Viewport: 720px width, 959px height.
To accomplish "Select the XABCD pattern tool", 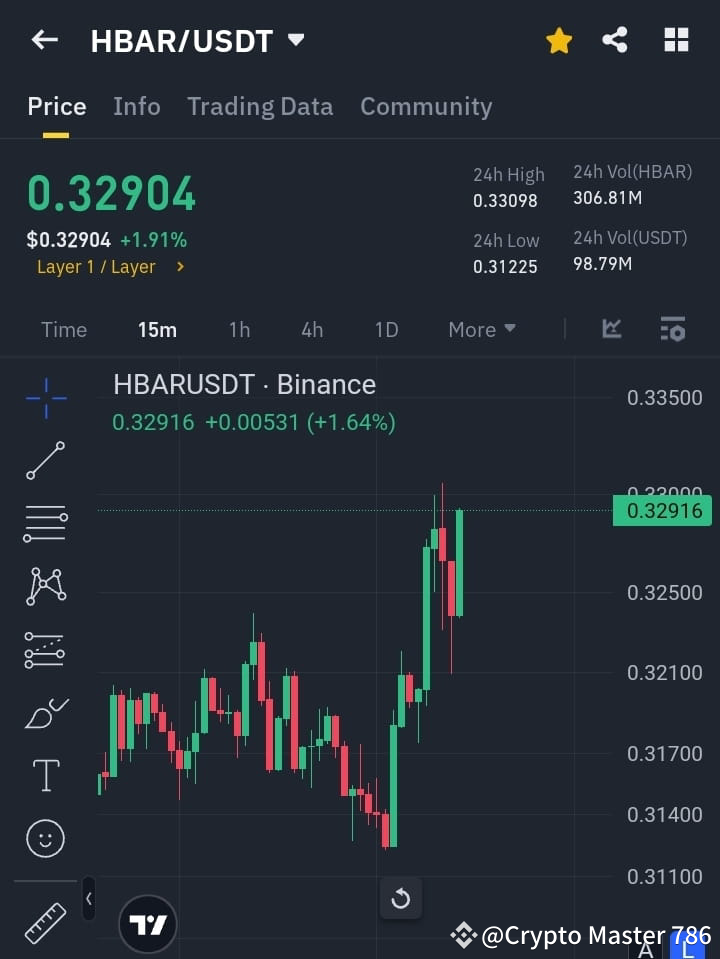I will 45,587.
